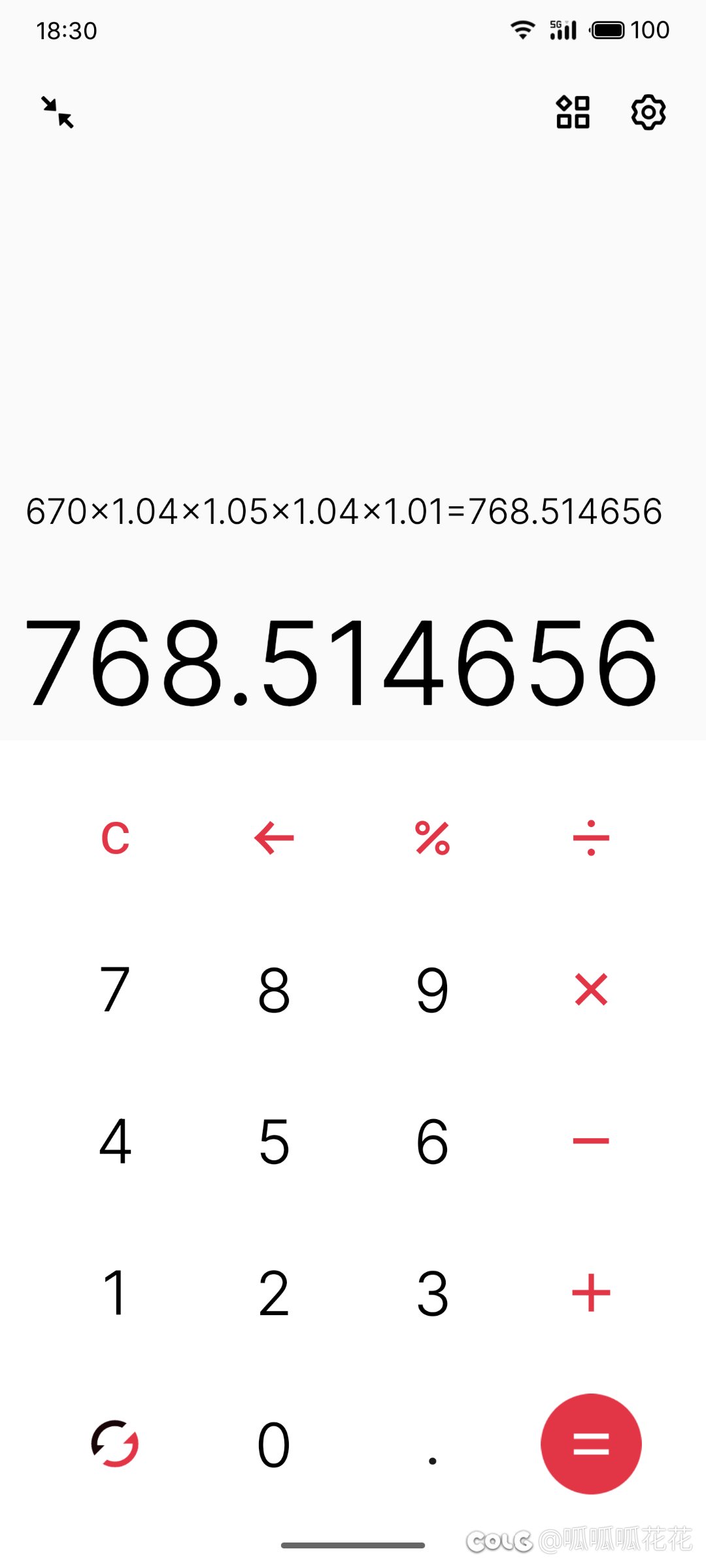Select the plus operator

pyautogui.click(x=591, y=1292)
